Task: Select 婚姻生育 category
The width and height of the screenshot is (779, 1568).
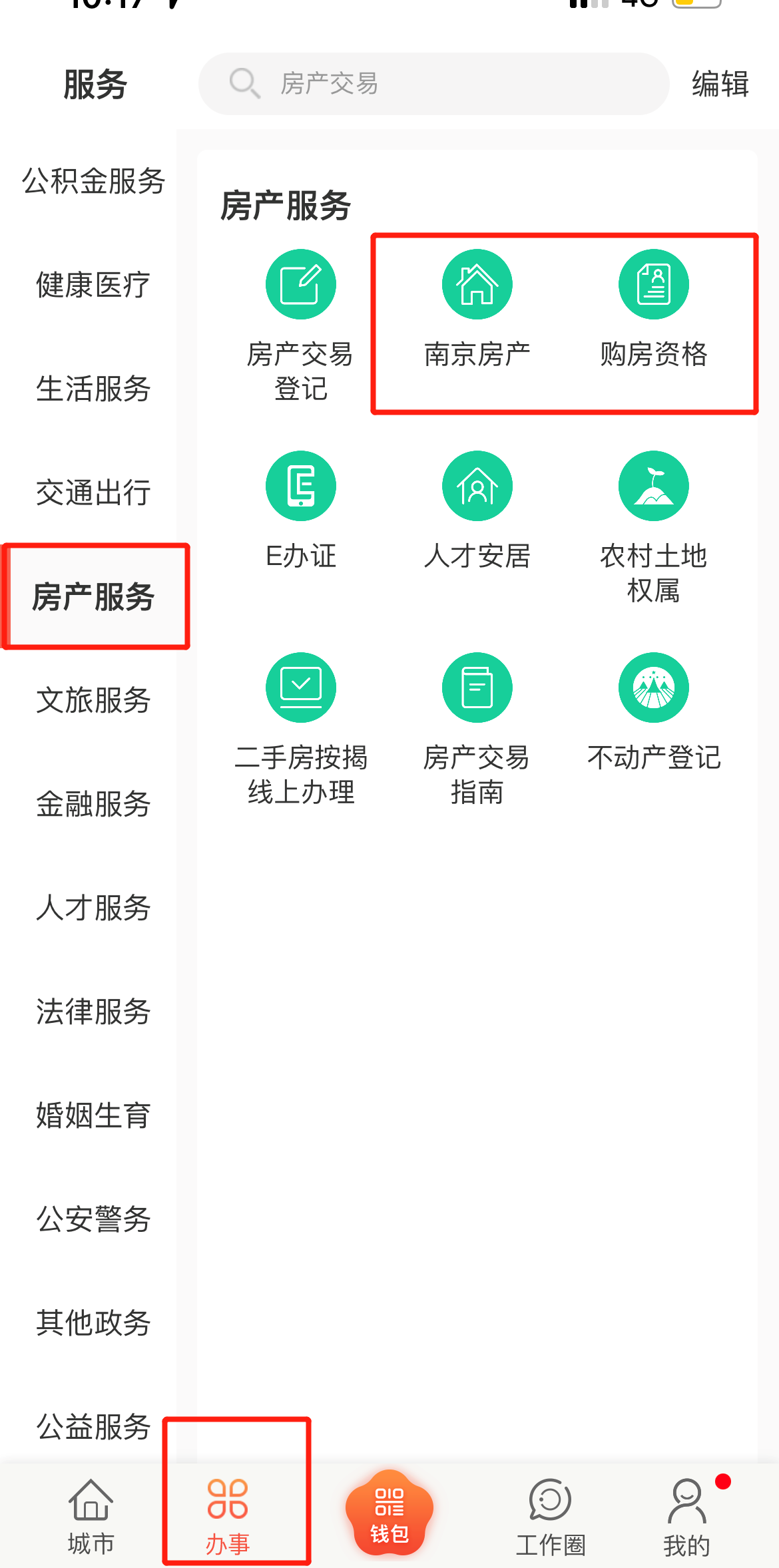Action: point(93,1115)
